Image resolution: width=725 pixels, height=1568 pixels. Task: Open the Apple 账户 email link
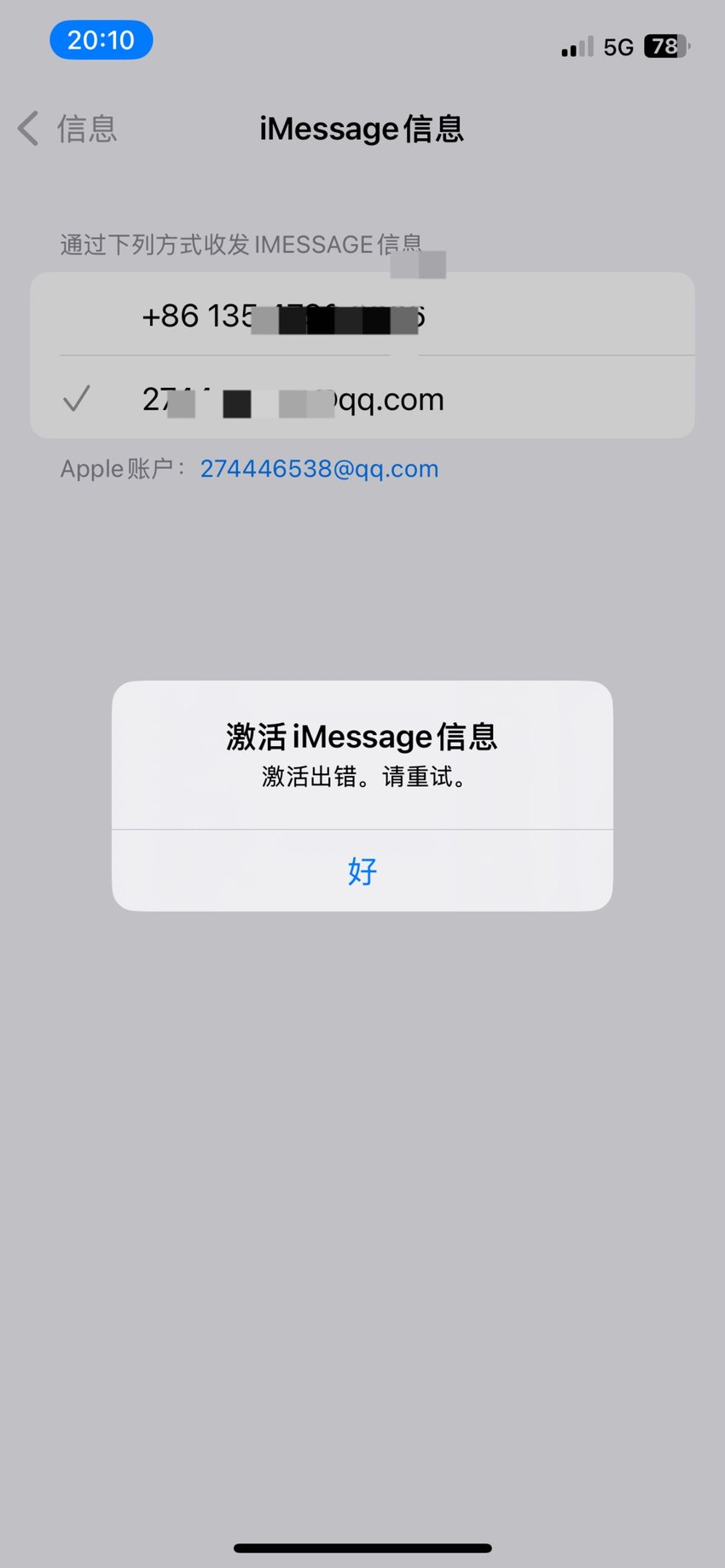tap(319, 469)
